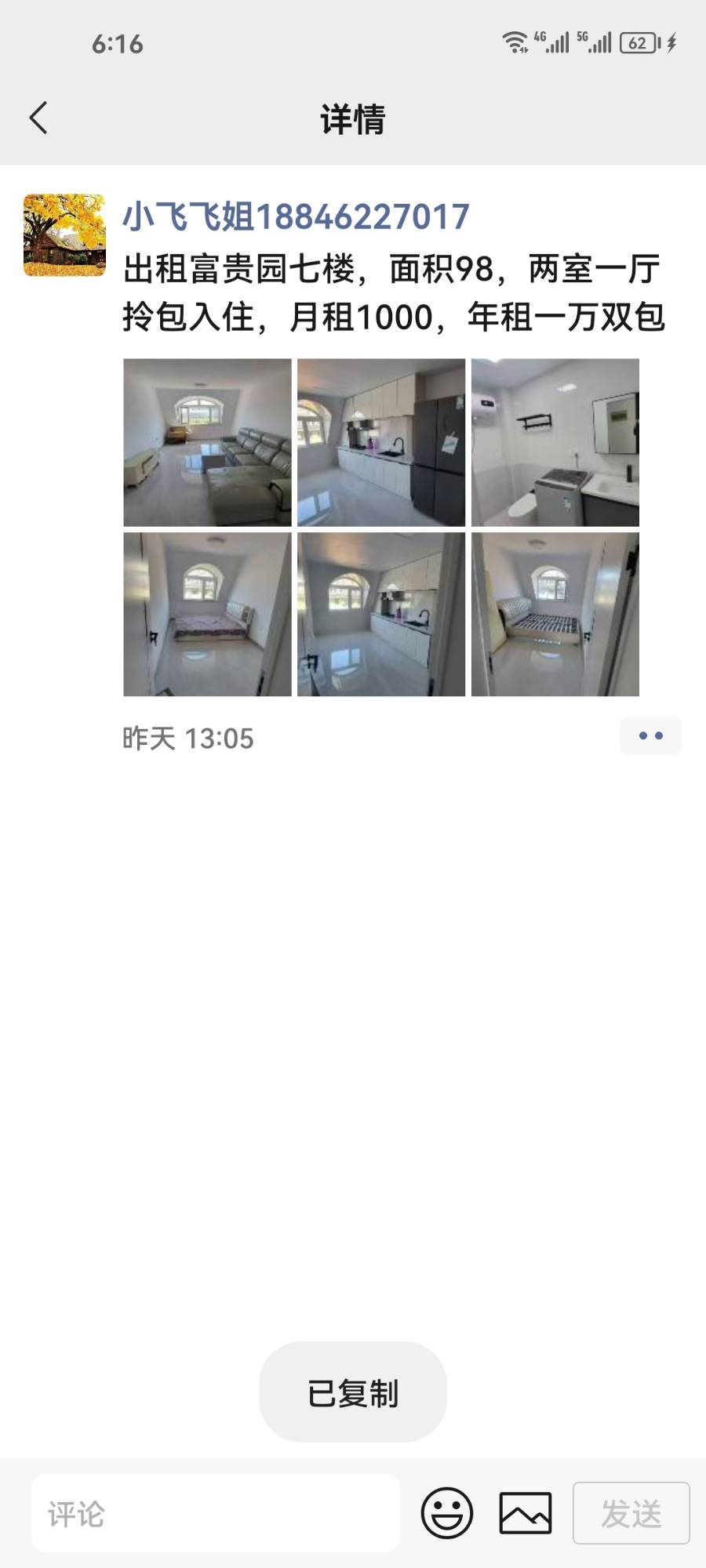Open the poster name 小飞飞姐18846227017
Image resolution: width=706 pixels, height=1568 pixels.
pos(296,216)
